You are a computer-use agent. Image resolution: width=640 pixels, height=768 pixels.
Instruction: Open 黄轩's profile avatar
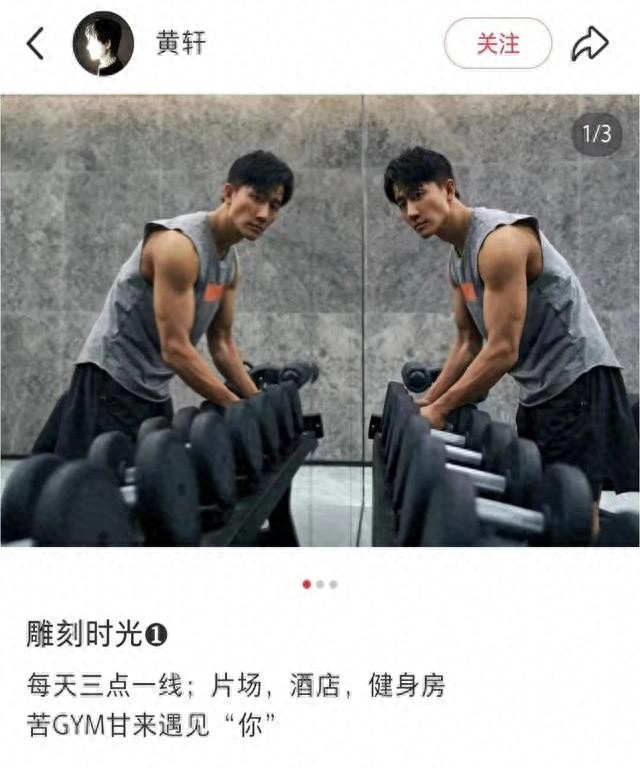[x=103, y=44]
